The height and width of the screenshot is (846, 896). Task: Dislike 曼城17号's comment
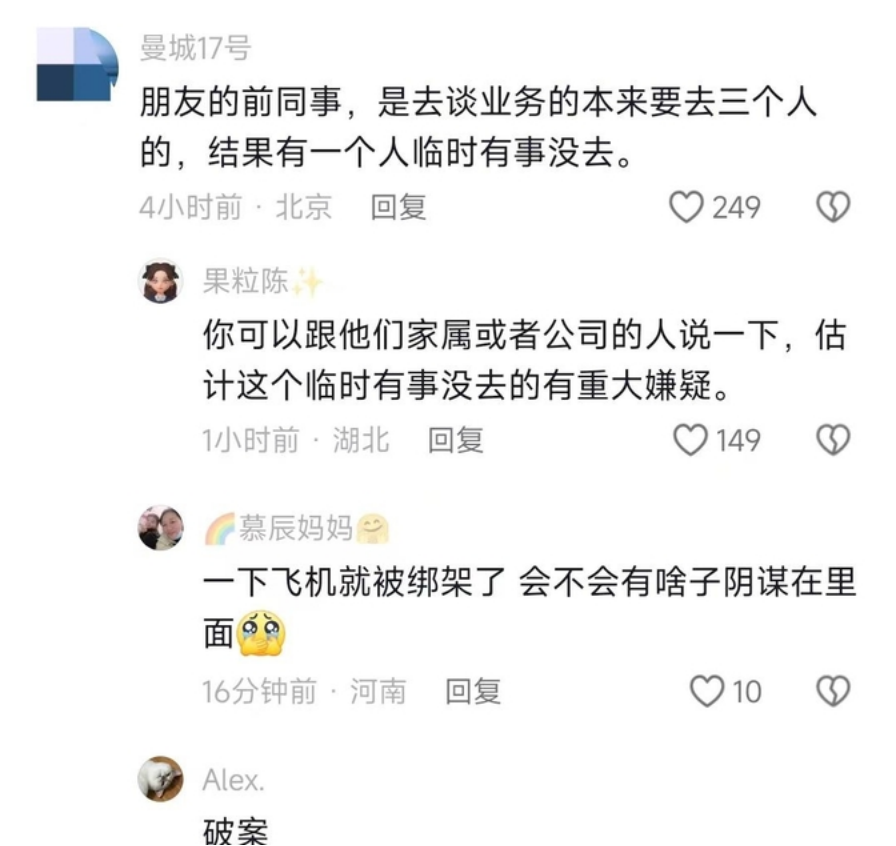click(833, 207)
